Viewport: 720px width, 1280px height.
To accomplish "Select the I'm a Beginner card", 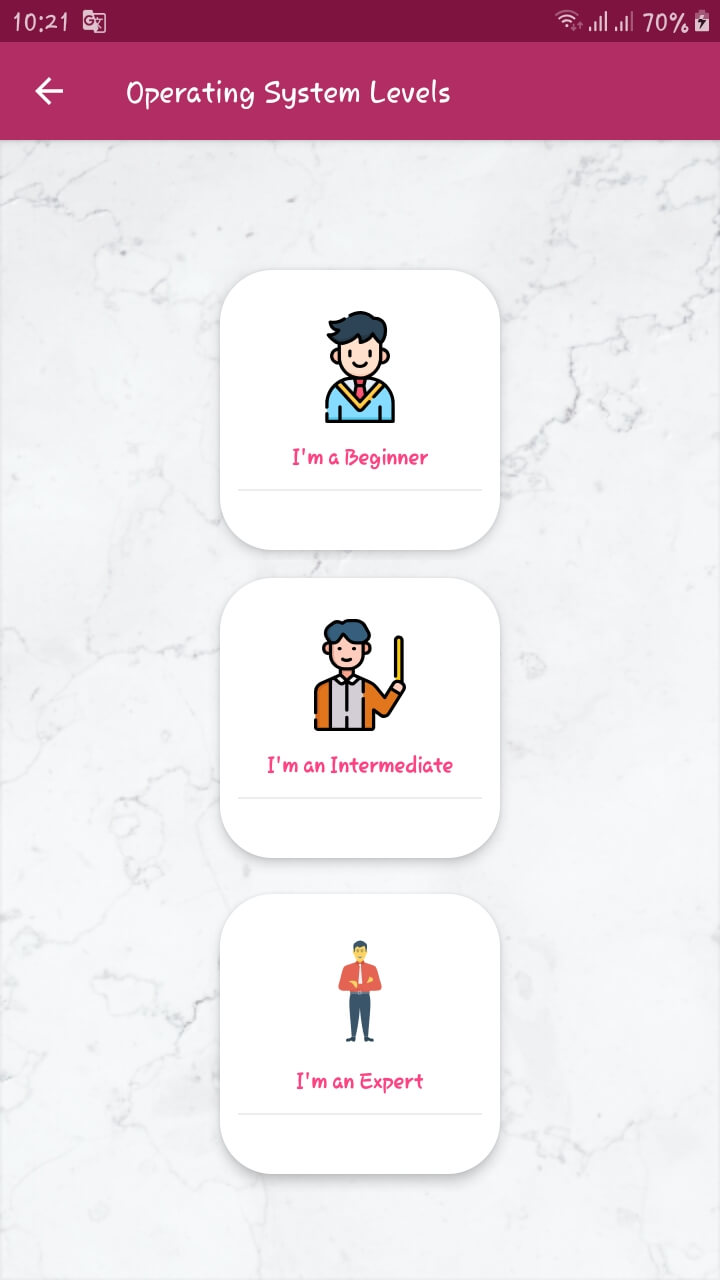I will click(360, 409).
